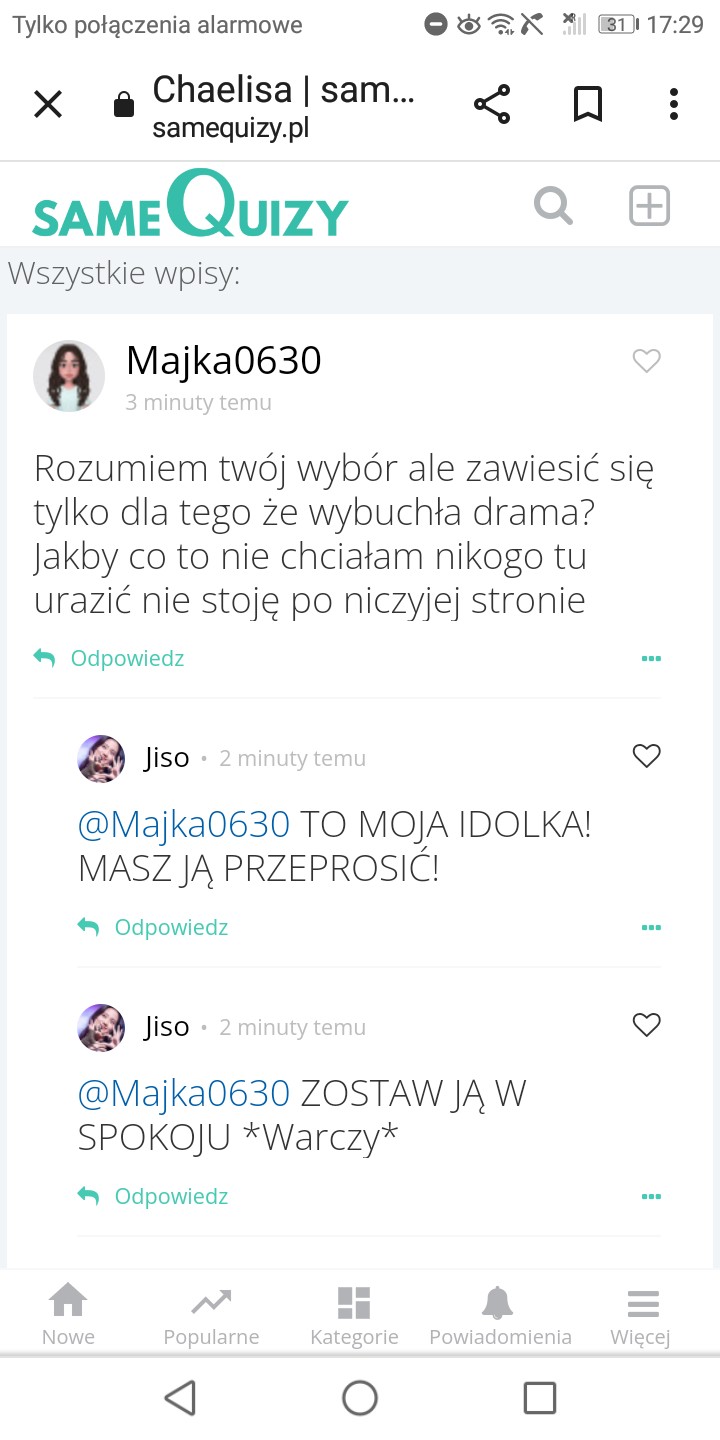This screenshot has width=720, height=1440.
Task: Go to the Nowe tab
Action: [x=68, y=1315]
